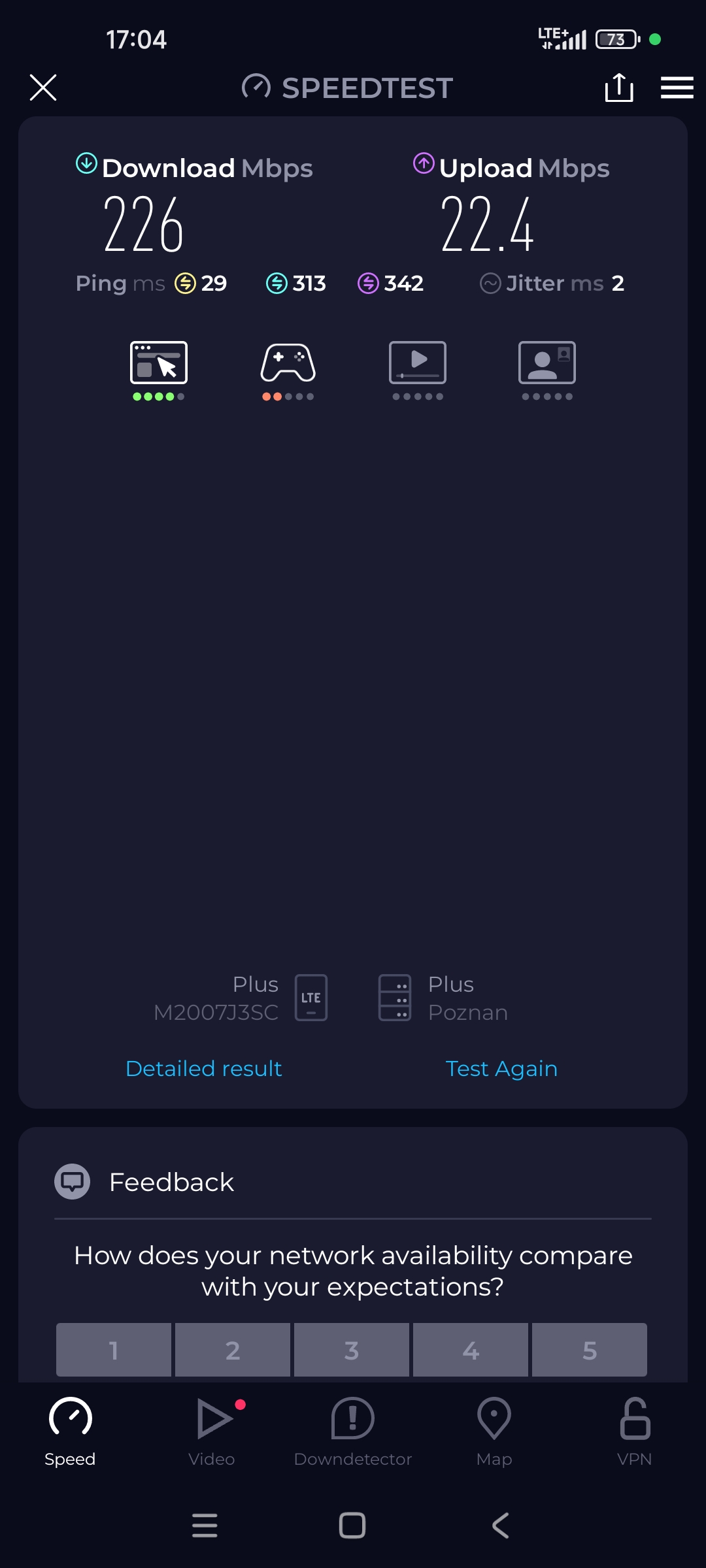The width and height of the screenshot is (706, 1568).
Task: Share the speed test result
Action: click(618, 88)
